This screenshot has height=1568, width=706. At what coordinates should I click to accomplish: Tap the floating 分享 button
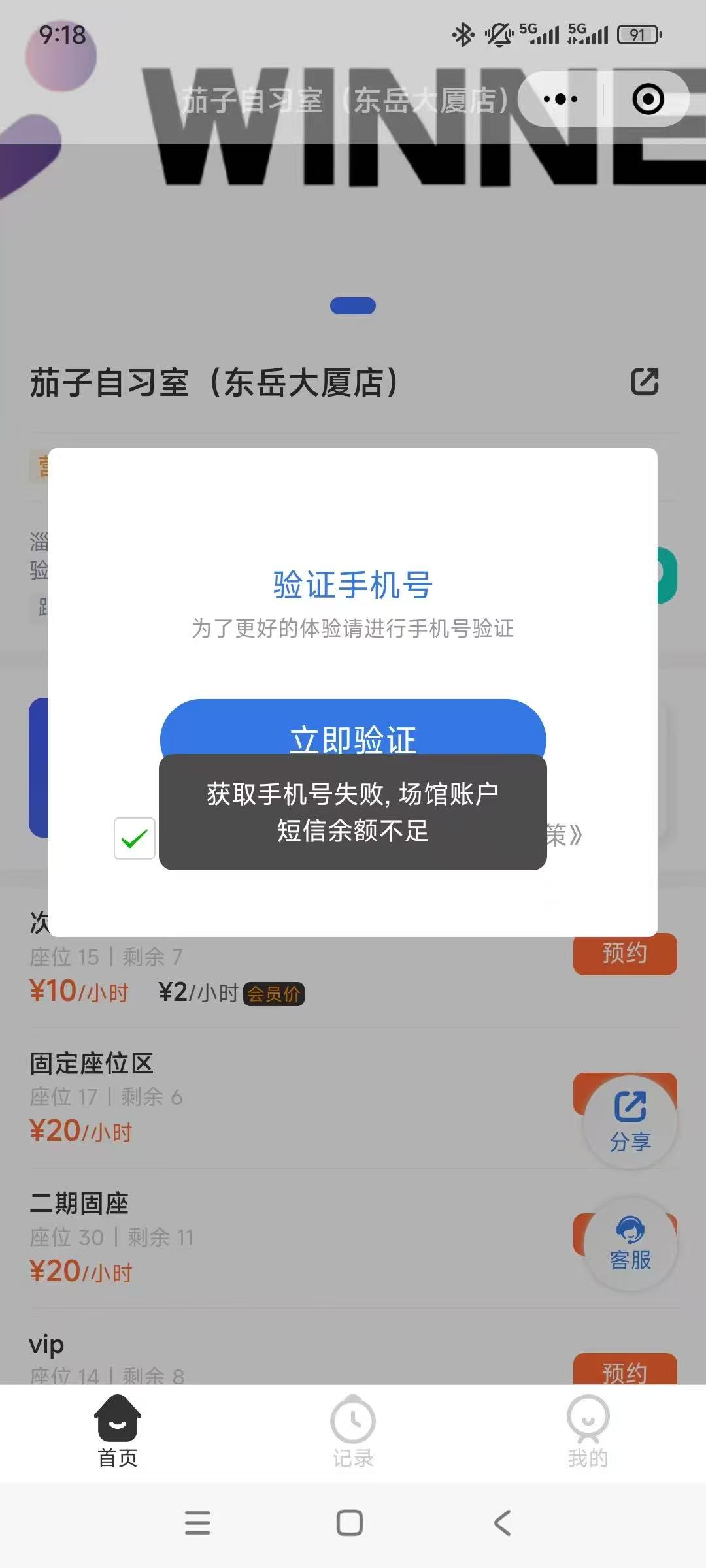click(630, 1121)
